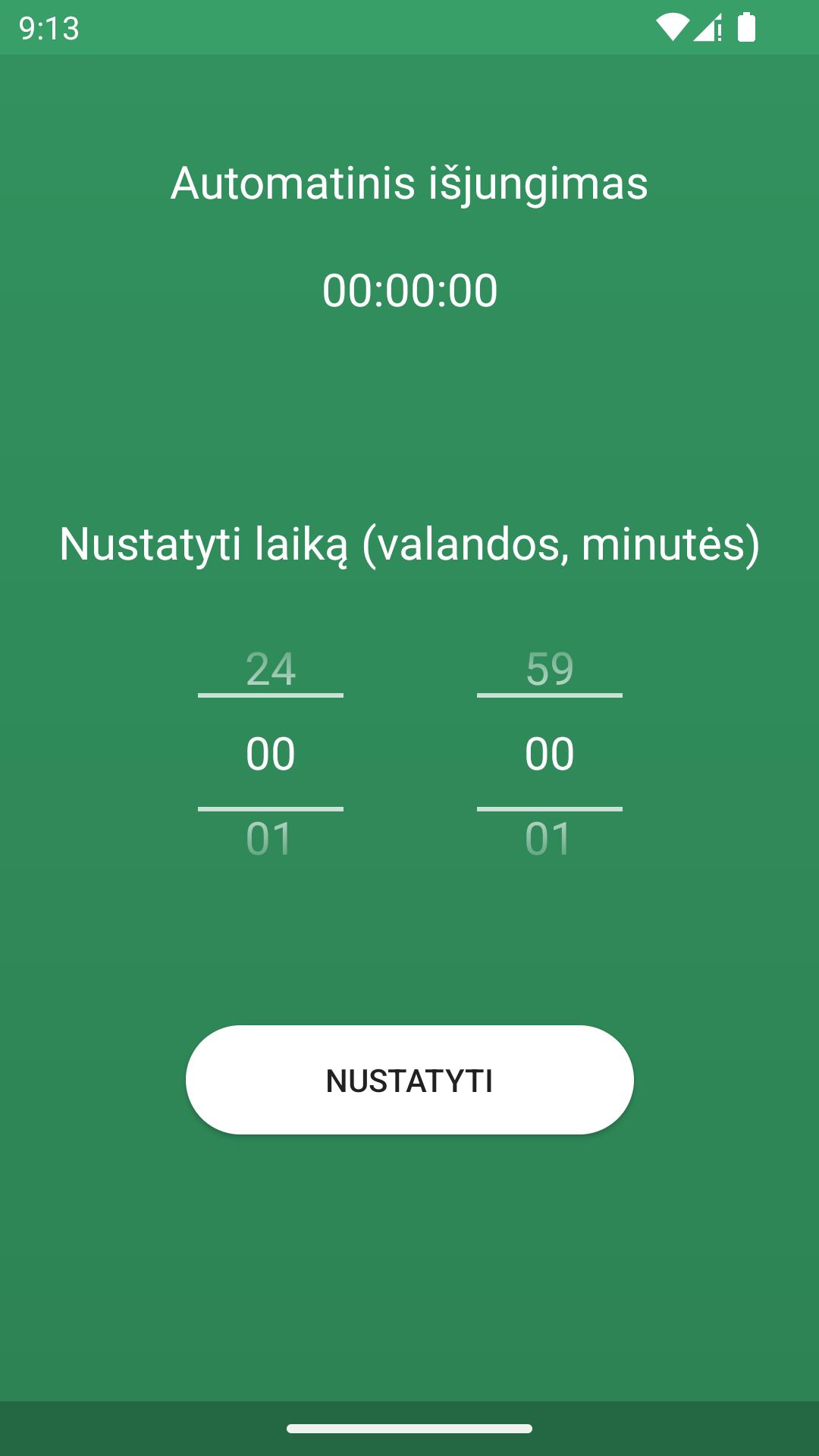The width and height of the screenshot is (819, 1456).
Task: Tap the selected minutes value 00
Action: coord(550,754)
